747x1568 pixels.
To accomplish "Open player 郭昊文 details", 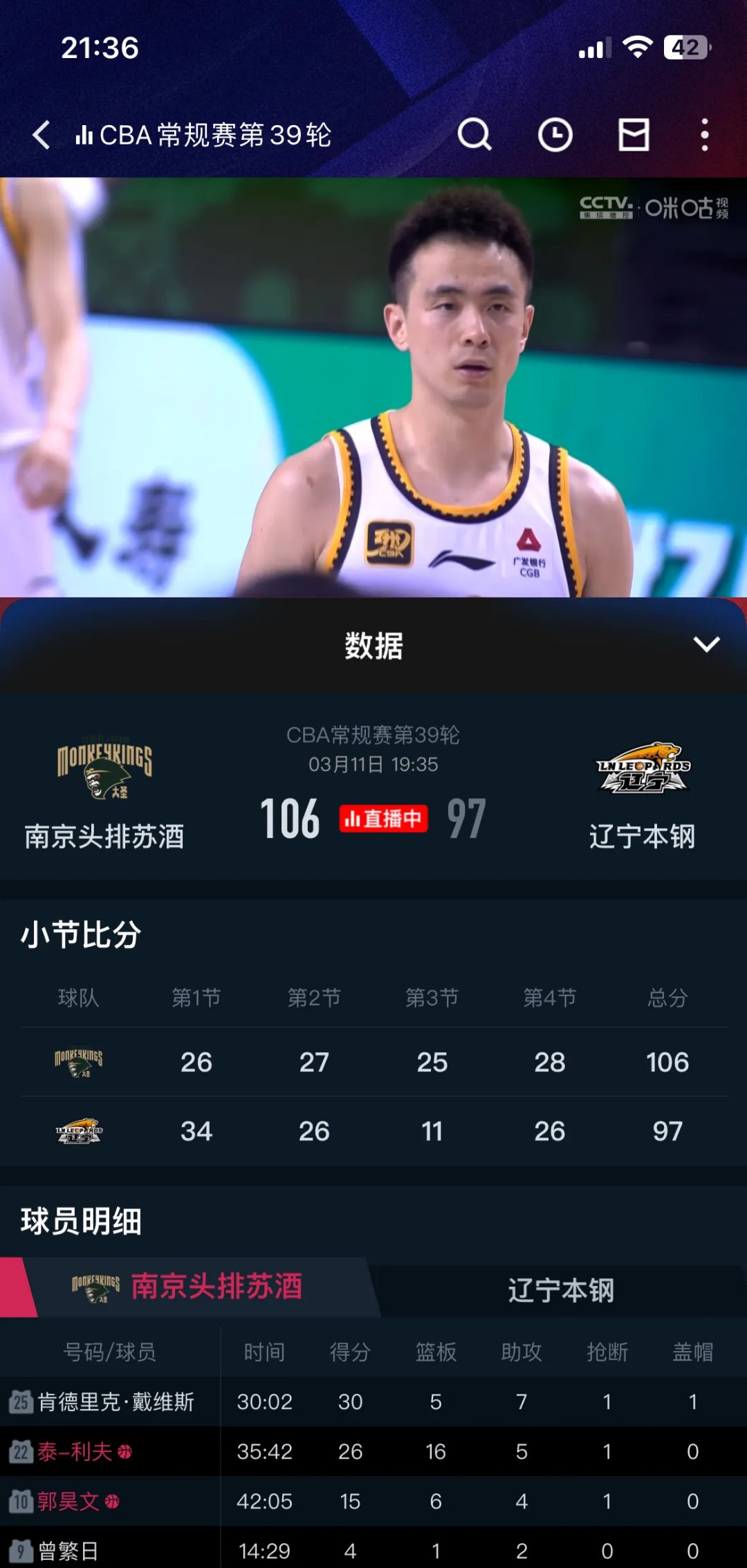I will coord(69,1502).
